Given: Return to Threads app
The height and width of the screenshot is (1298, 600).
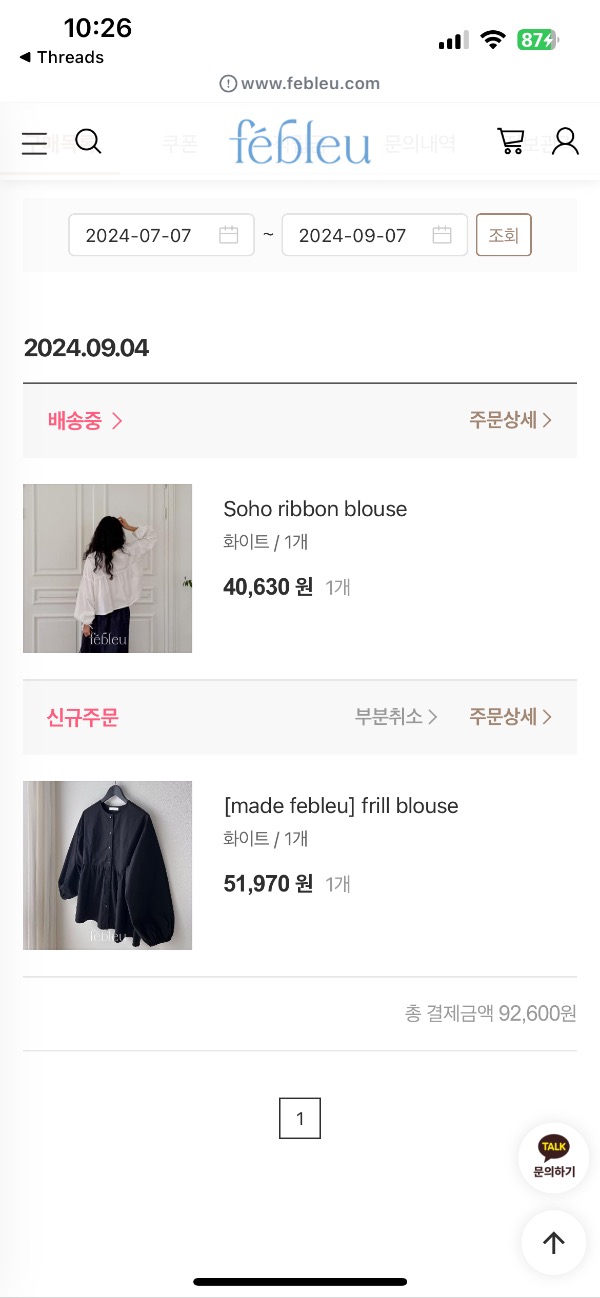Looking at the screenshot, I should (x=61, y=57).
